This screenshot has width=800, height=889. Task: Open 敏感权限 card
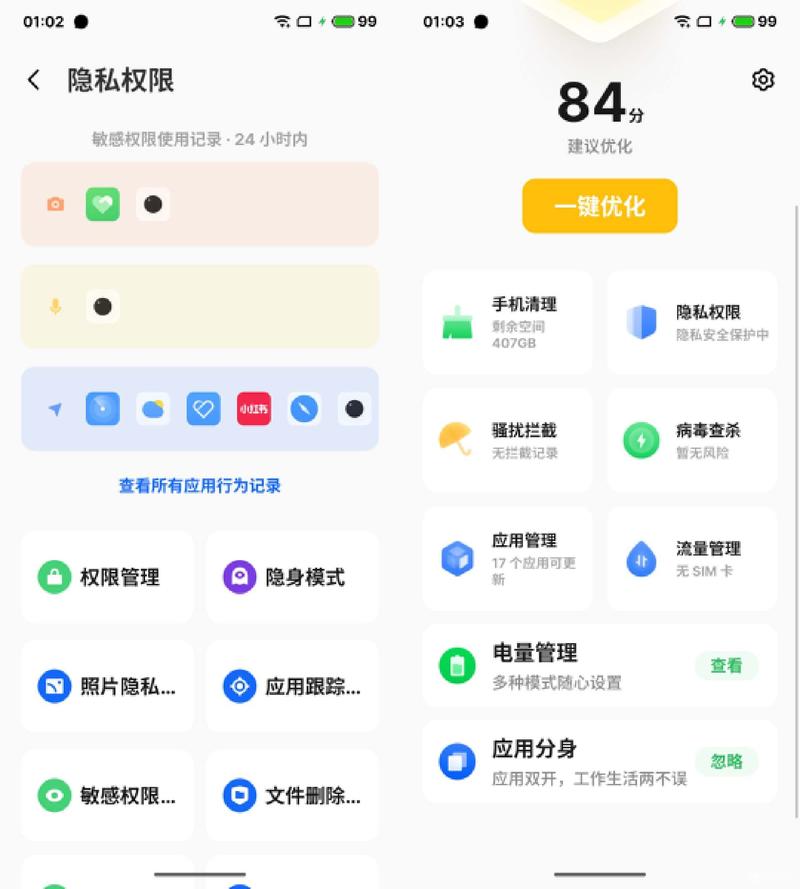(107, 796)
